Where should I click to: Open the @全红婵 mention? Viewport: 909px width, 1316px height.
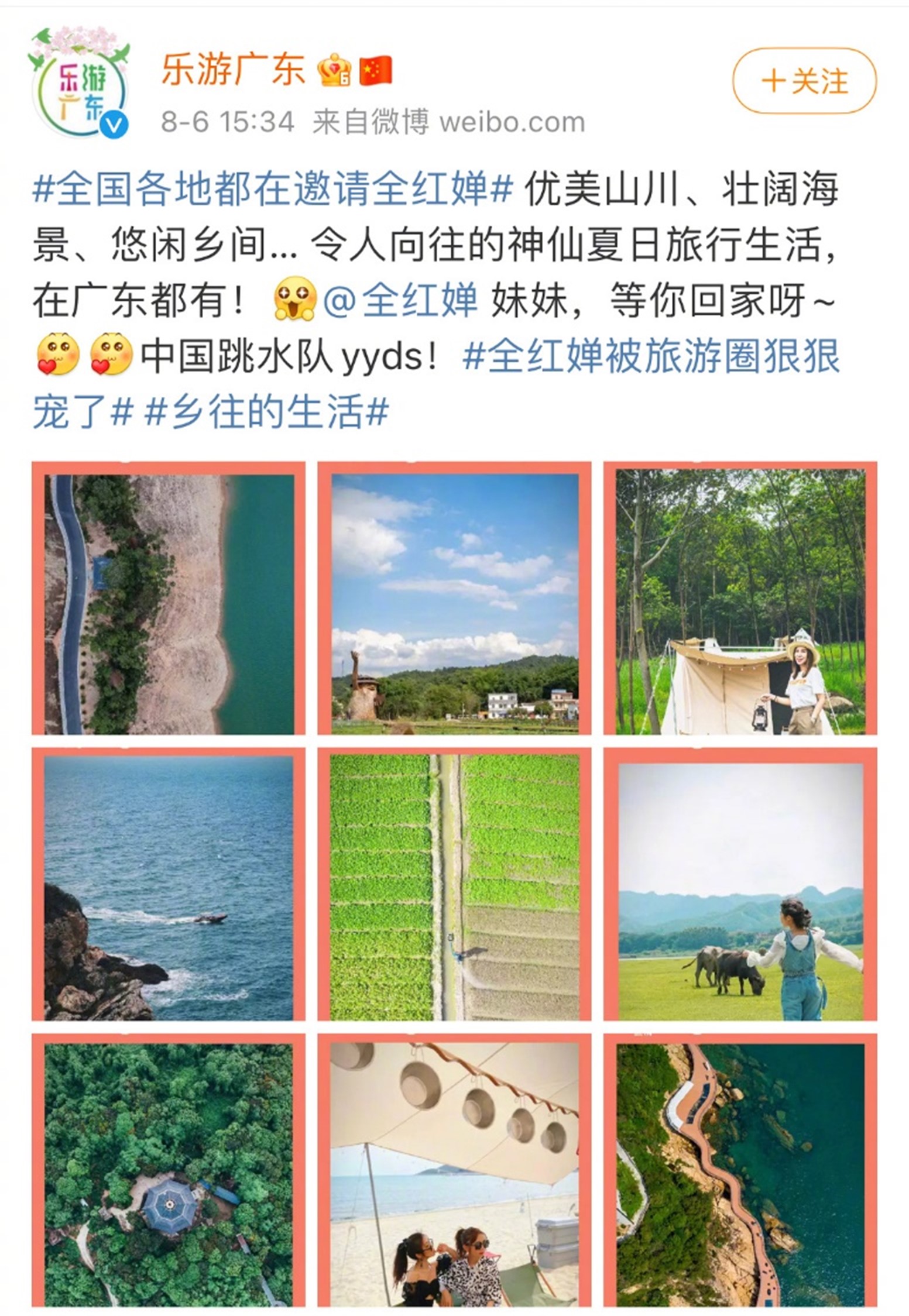tap(400, 302)
